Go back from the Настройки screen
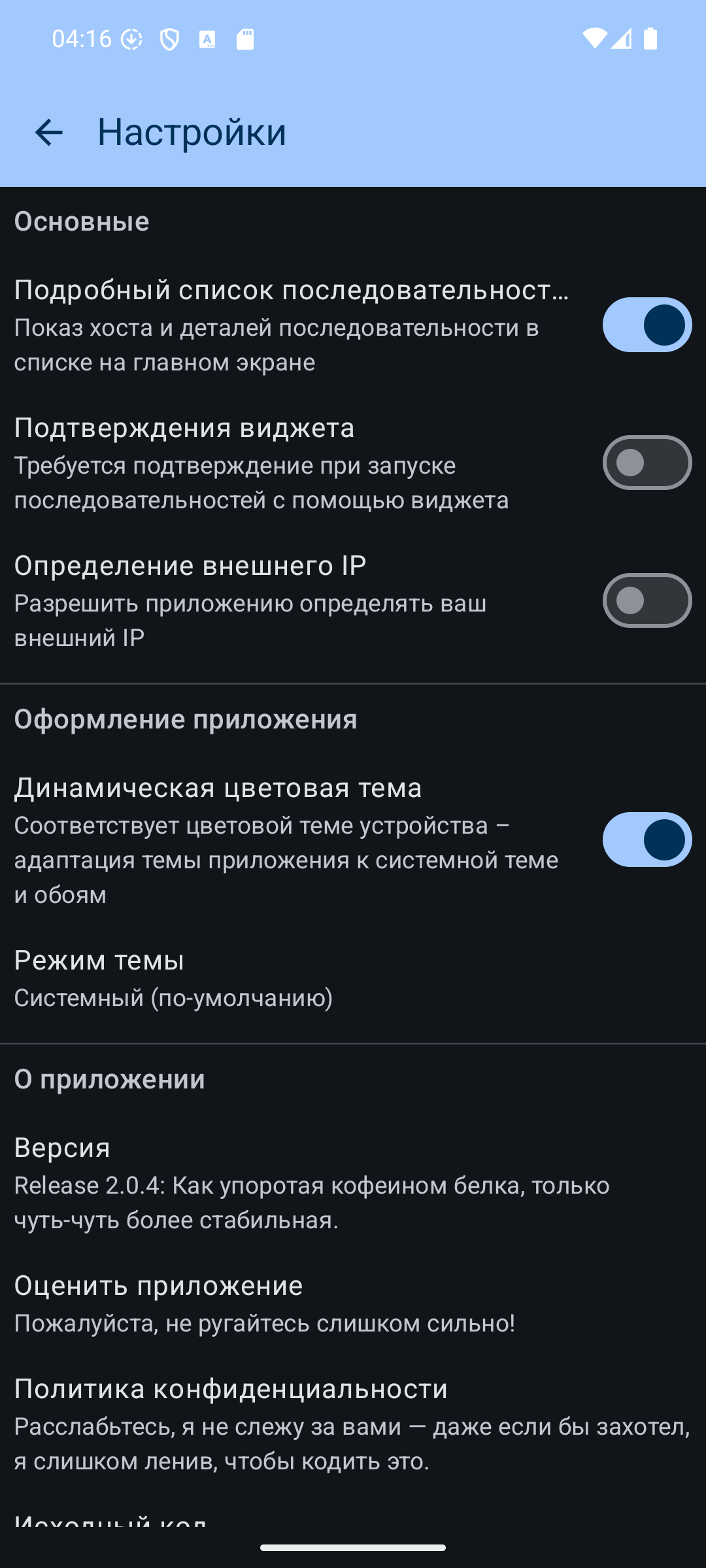Image resolution: width=706 pixels, height=1568 pixels. tap(49, 133)
